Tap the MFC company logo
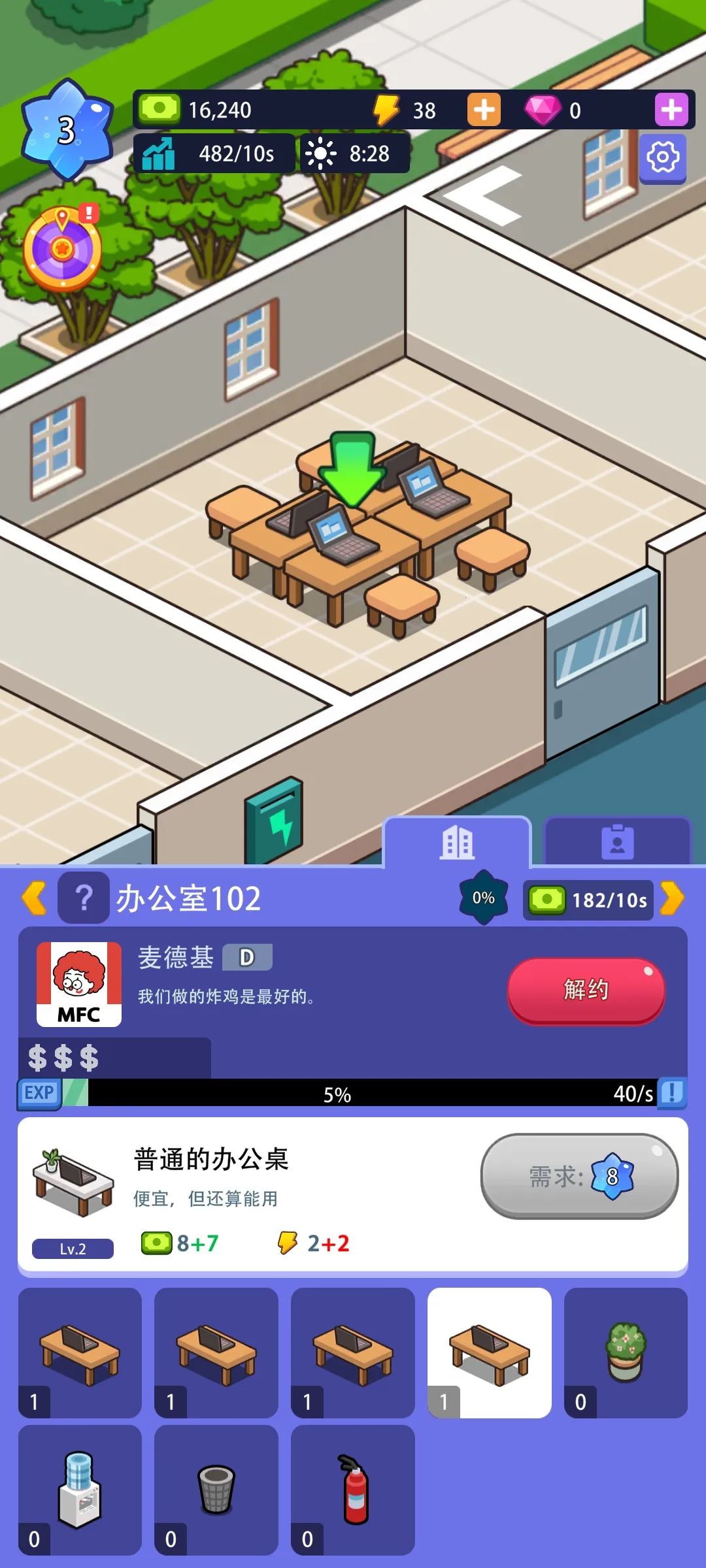The image size is (706, 1568). (x=78, y=985)
